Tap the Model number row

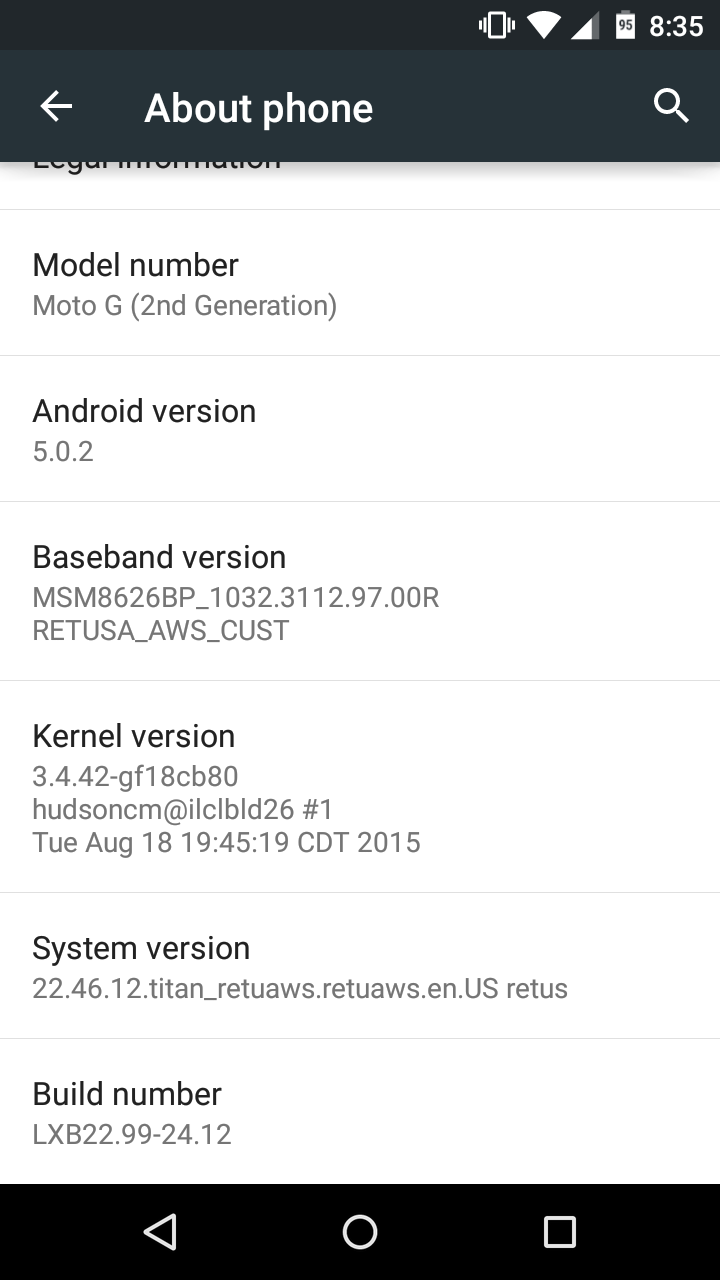tap(360, 283)
